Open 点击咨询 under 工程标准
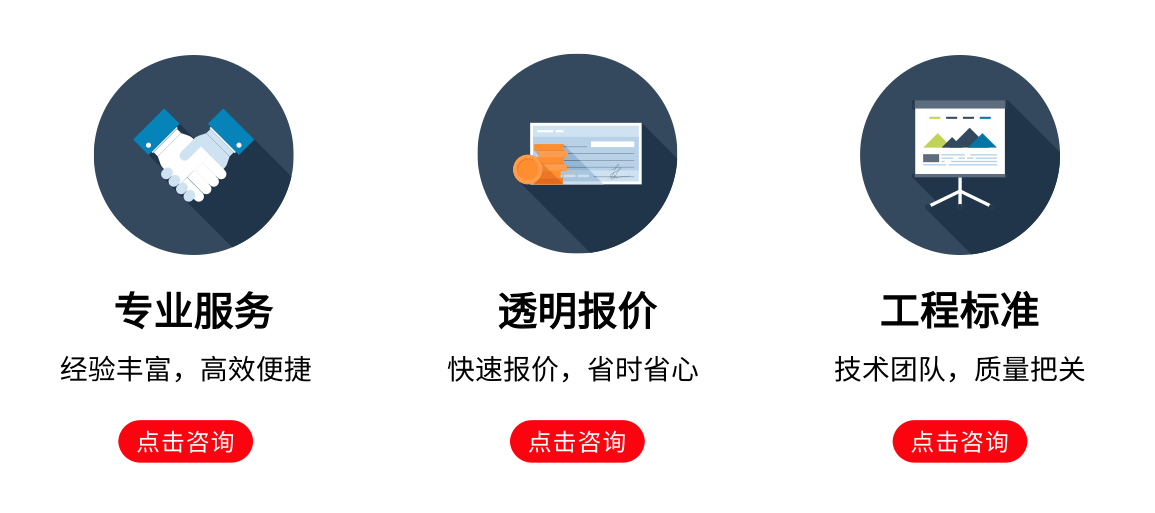 pos(959,441)
